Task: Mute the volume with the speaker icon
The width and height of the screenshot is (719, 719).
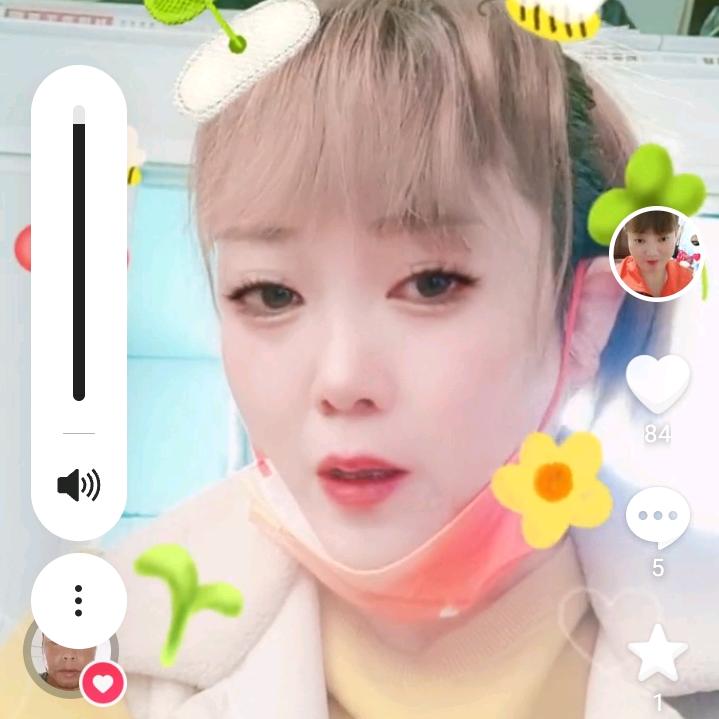Action: (x=79, y=486)
